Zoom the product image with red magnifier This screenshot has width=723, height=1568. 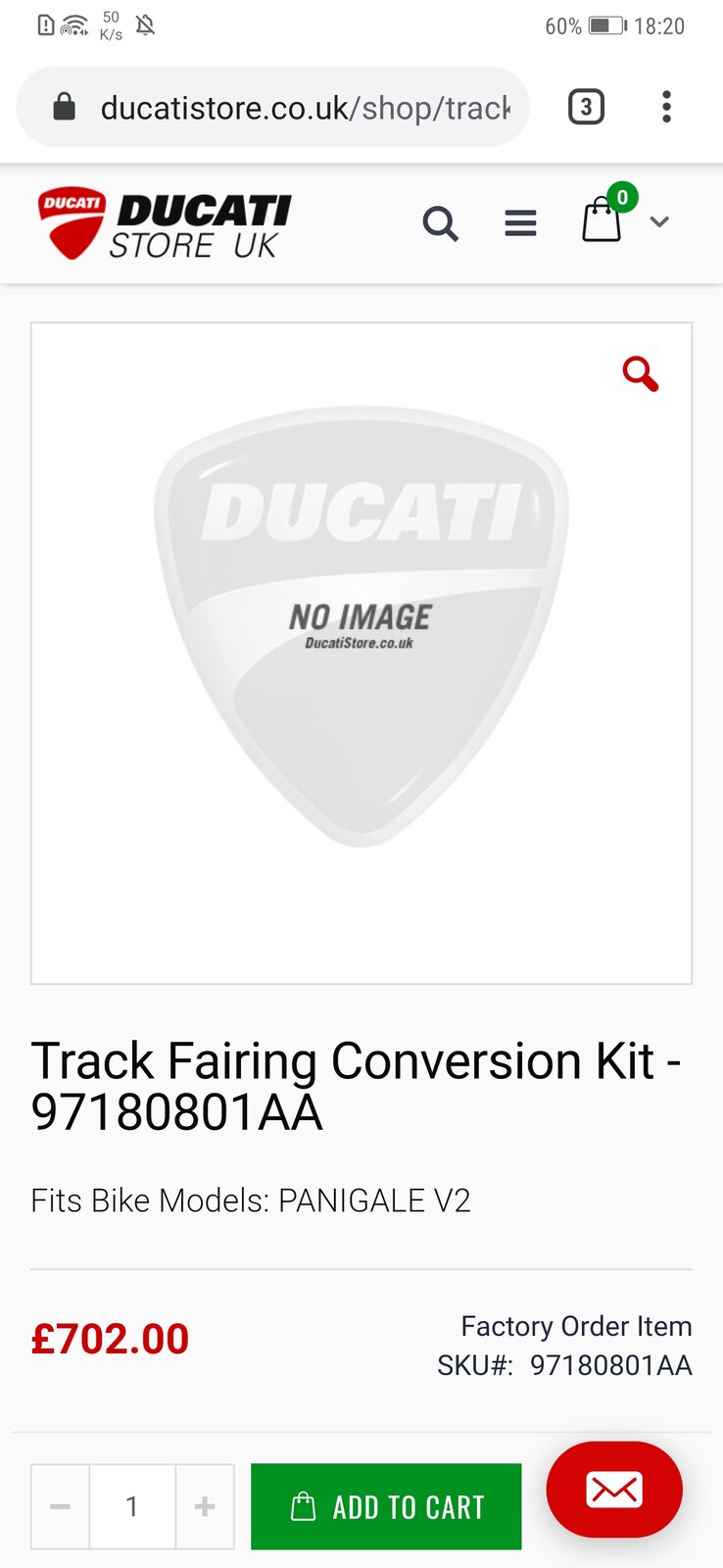click(641, 373)
